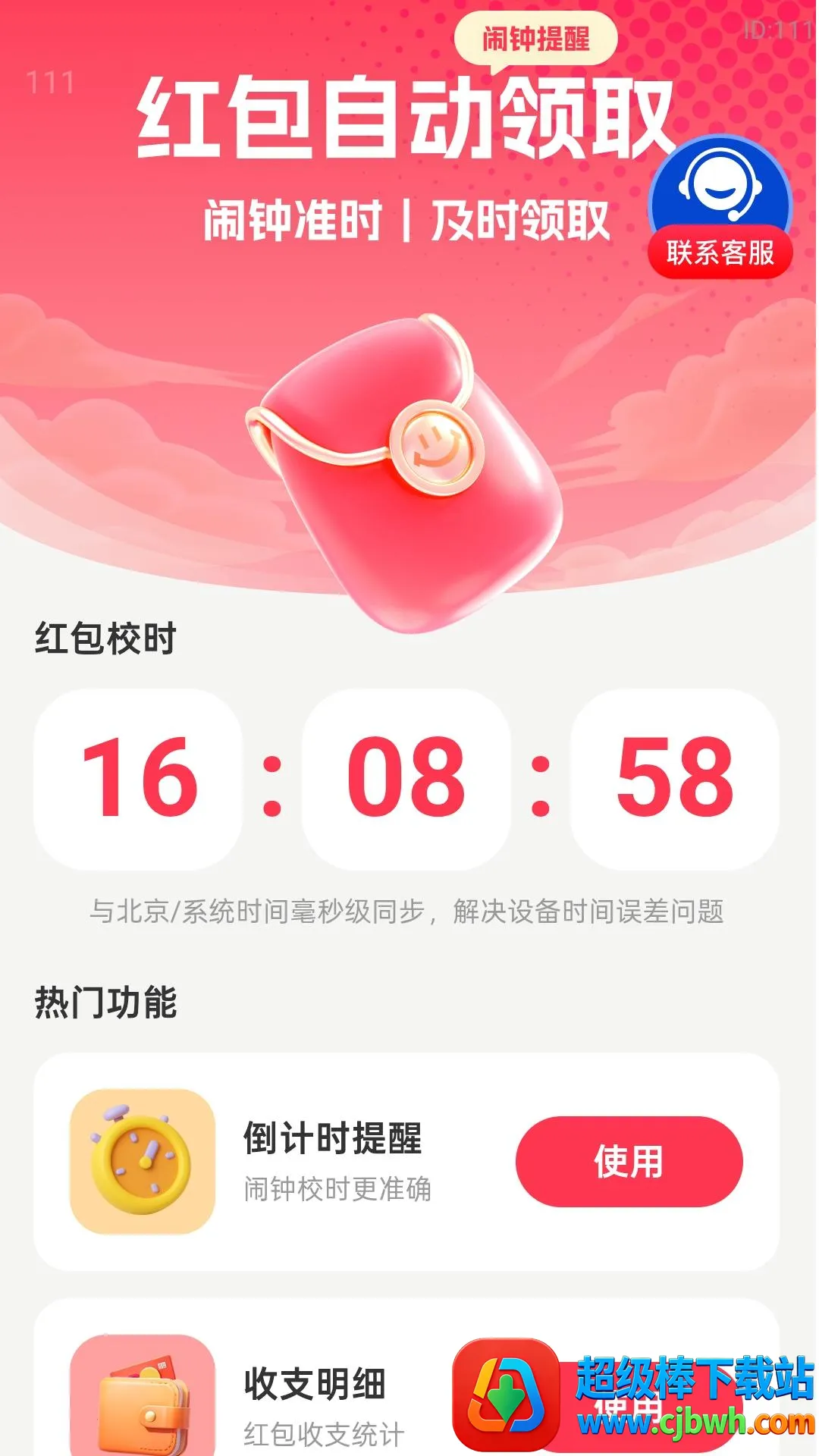Tap 使用 for 倒计时提醒
Viewport: 819px width, 1456px height.
(629, 1161)
